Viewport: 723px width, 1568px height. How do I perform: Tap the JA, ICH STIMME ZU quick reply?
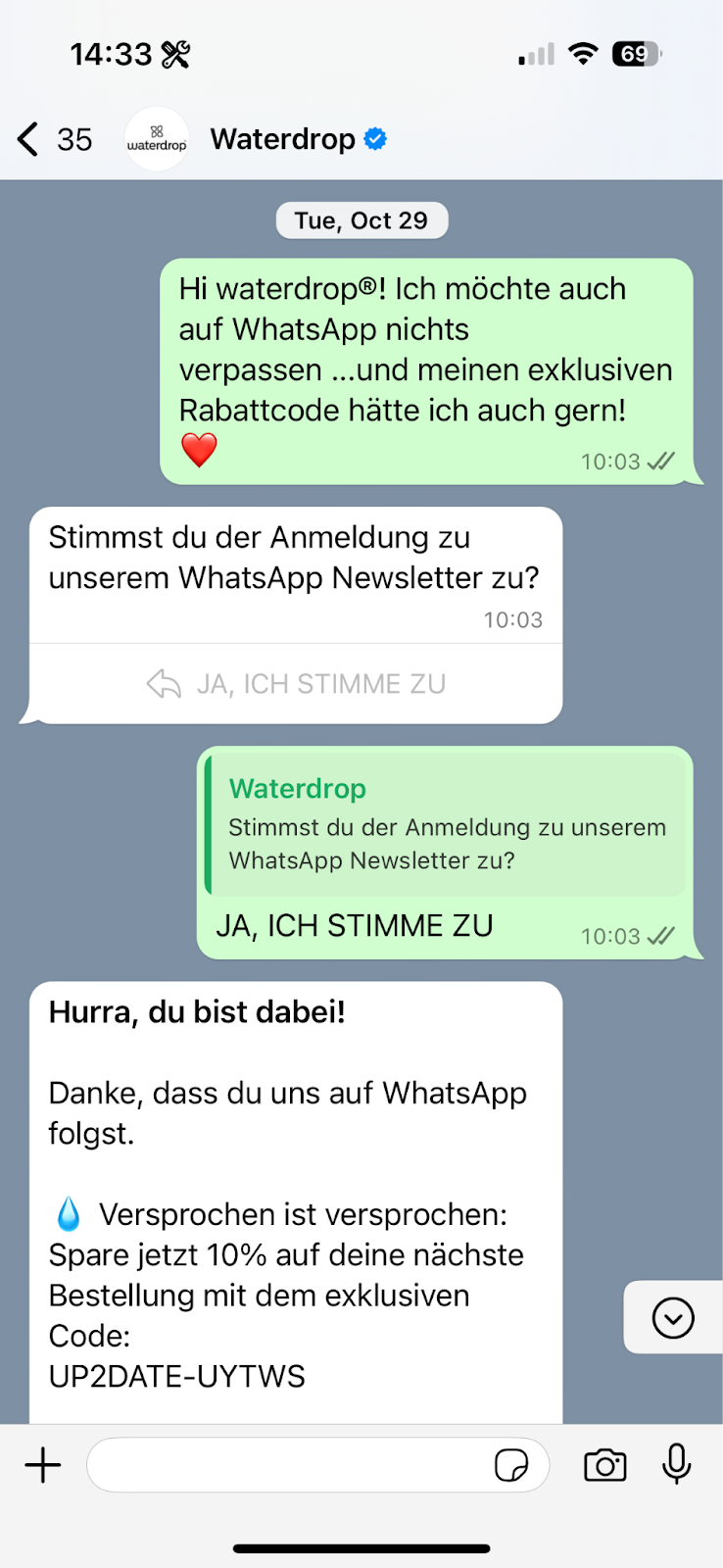(296, 684)
